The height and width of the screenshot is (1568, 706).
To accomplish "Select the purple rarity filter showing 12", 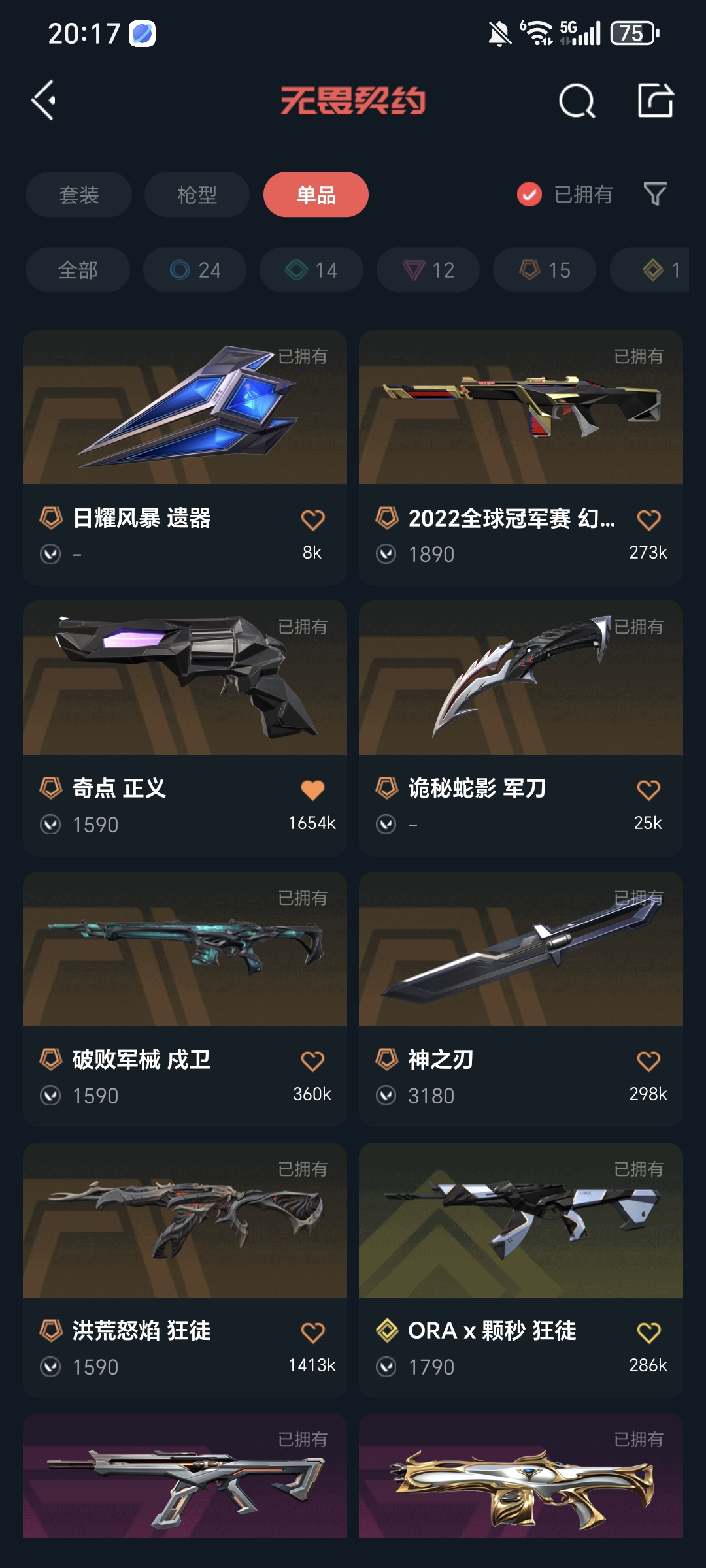I will point(427,270).
